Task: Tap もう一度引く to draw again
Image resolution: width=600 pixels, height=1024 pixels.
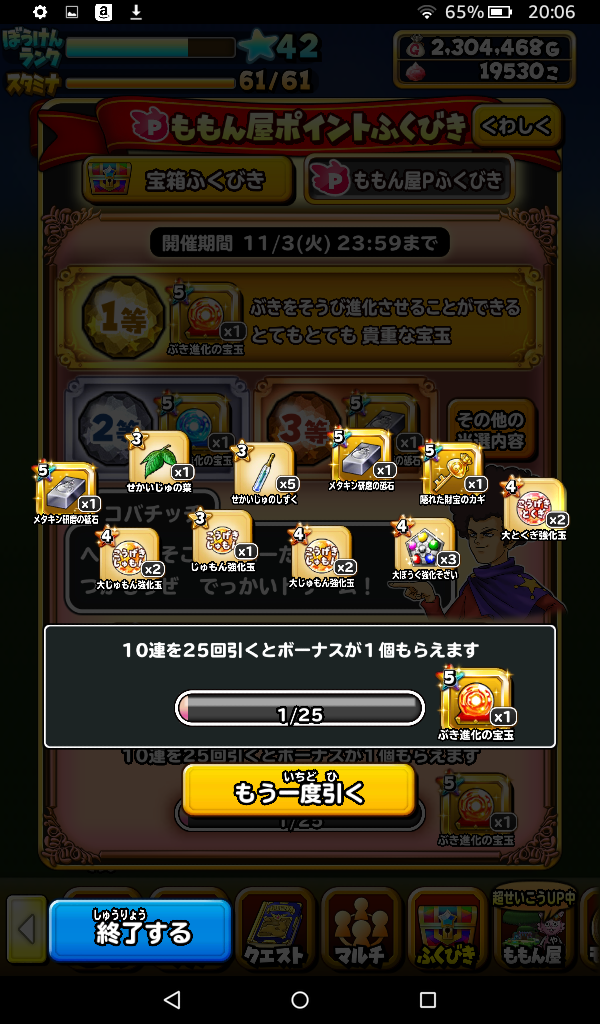Action: click(298, 791)
